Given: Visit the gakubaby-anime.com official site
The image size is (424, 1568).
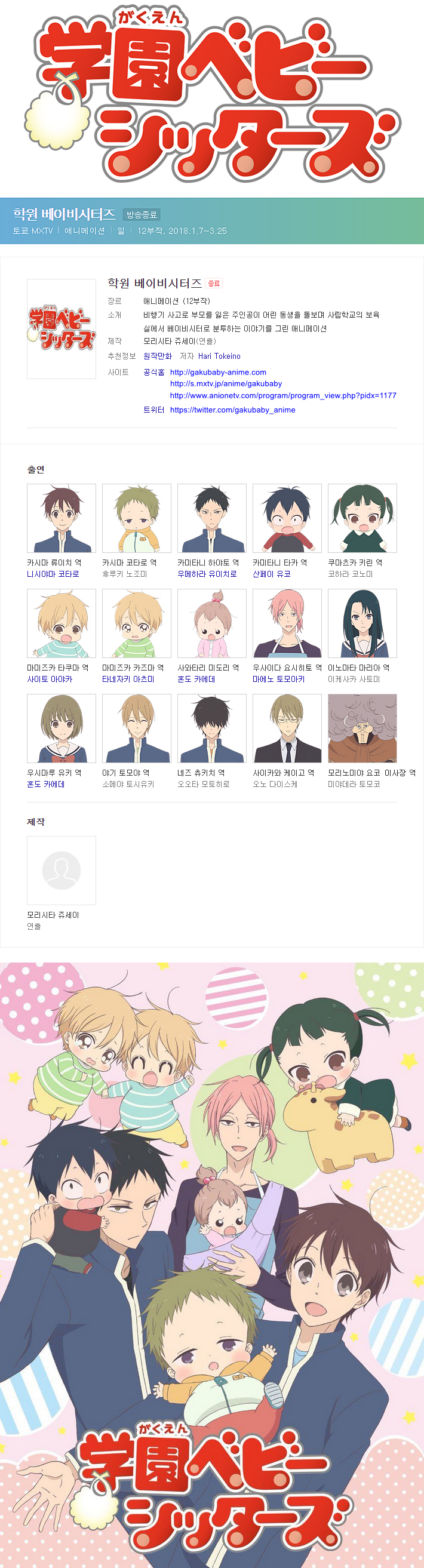Looking at the screenshot, I should click(x=217, y=372).
